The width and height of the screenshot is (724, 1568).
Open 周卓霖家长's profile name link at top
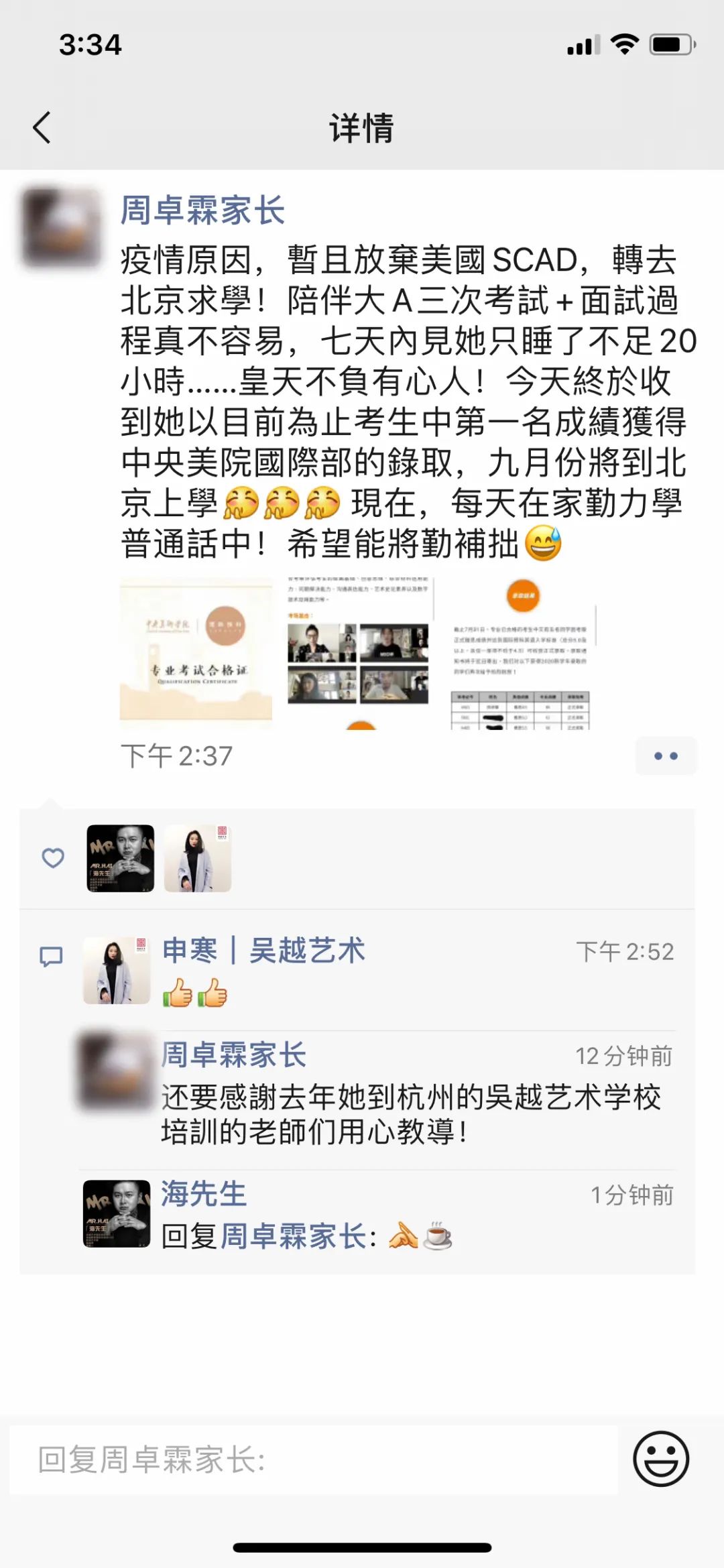(x=202, y=210)
